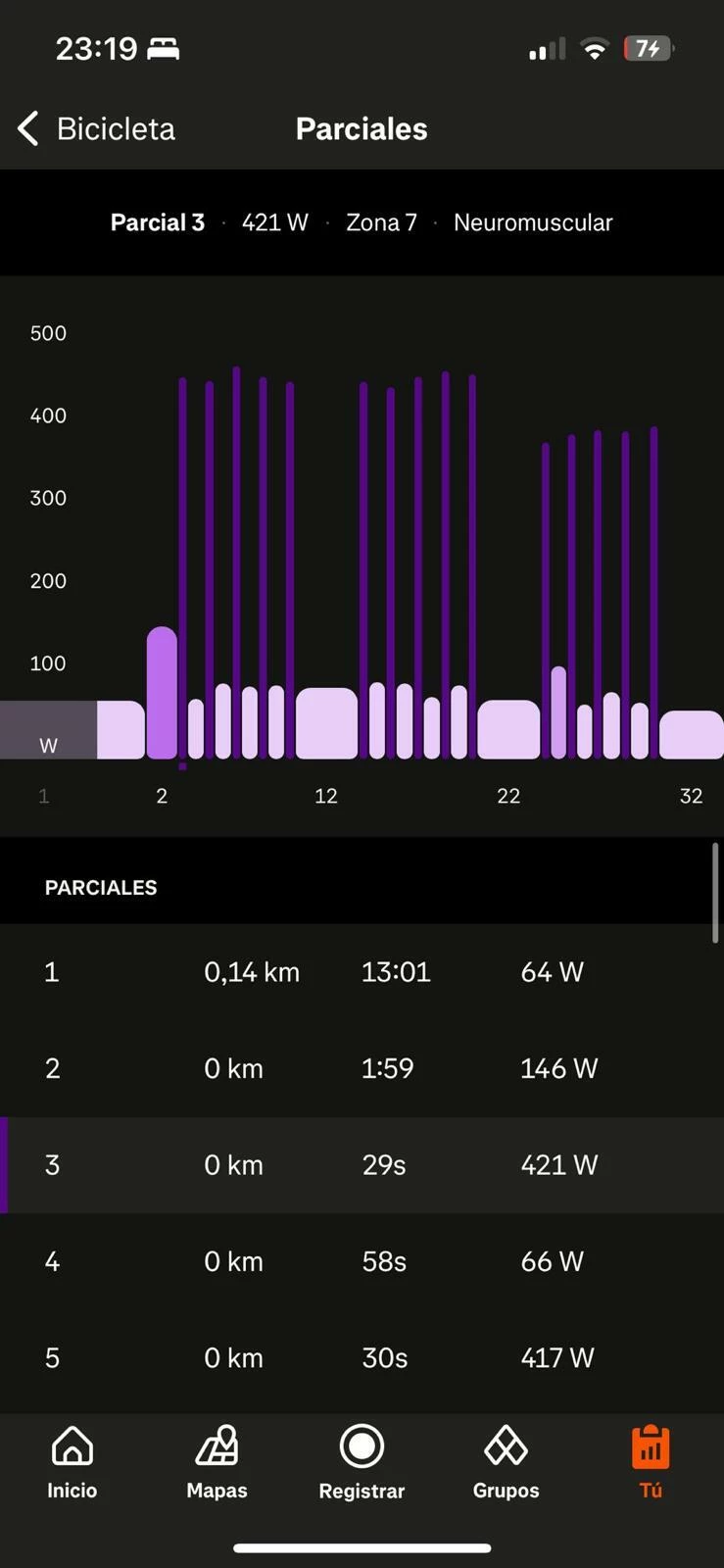The image size is (724, 1568).
Task: Select lap 5 row with 417 W
Action: point(362,1357)
